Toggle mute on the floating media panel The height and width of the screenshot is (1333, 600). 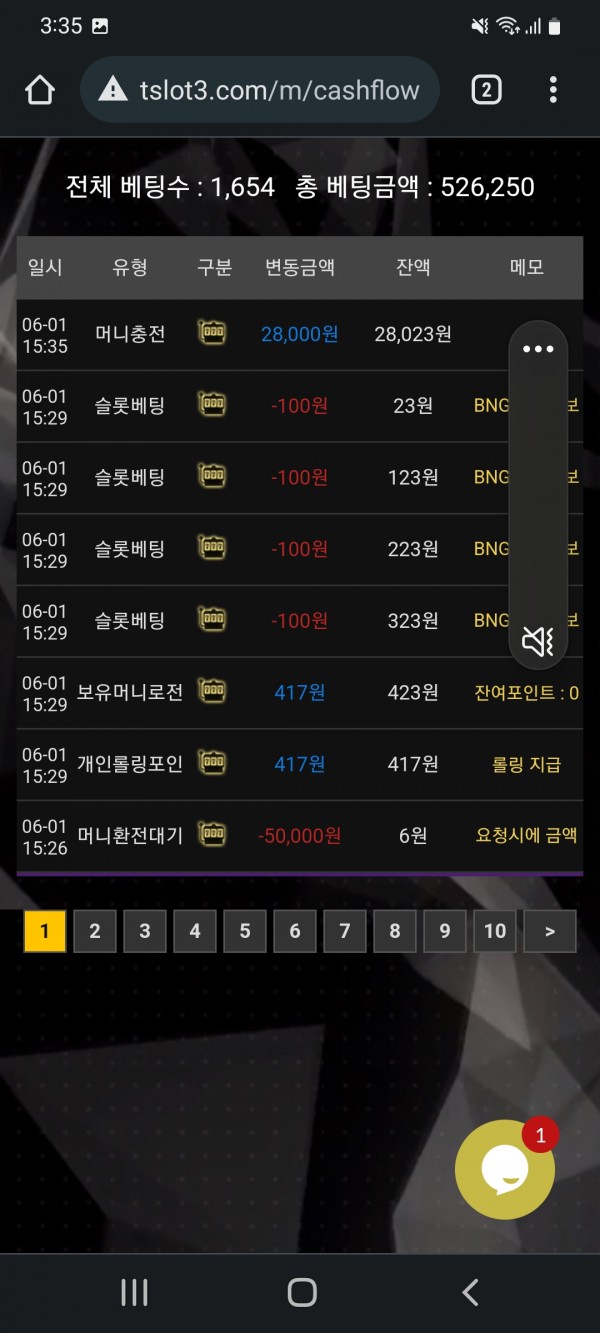pos(538,640)
